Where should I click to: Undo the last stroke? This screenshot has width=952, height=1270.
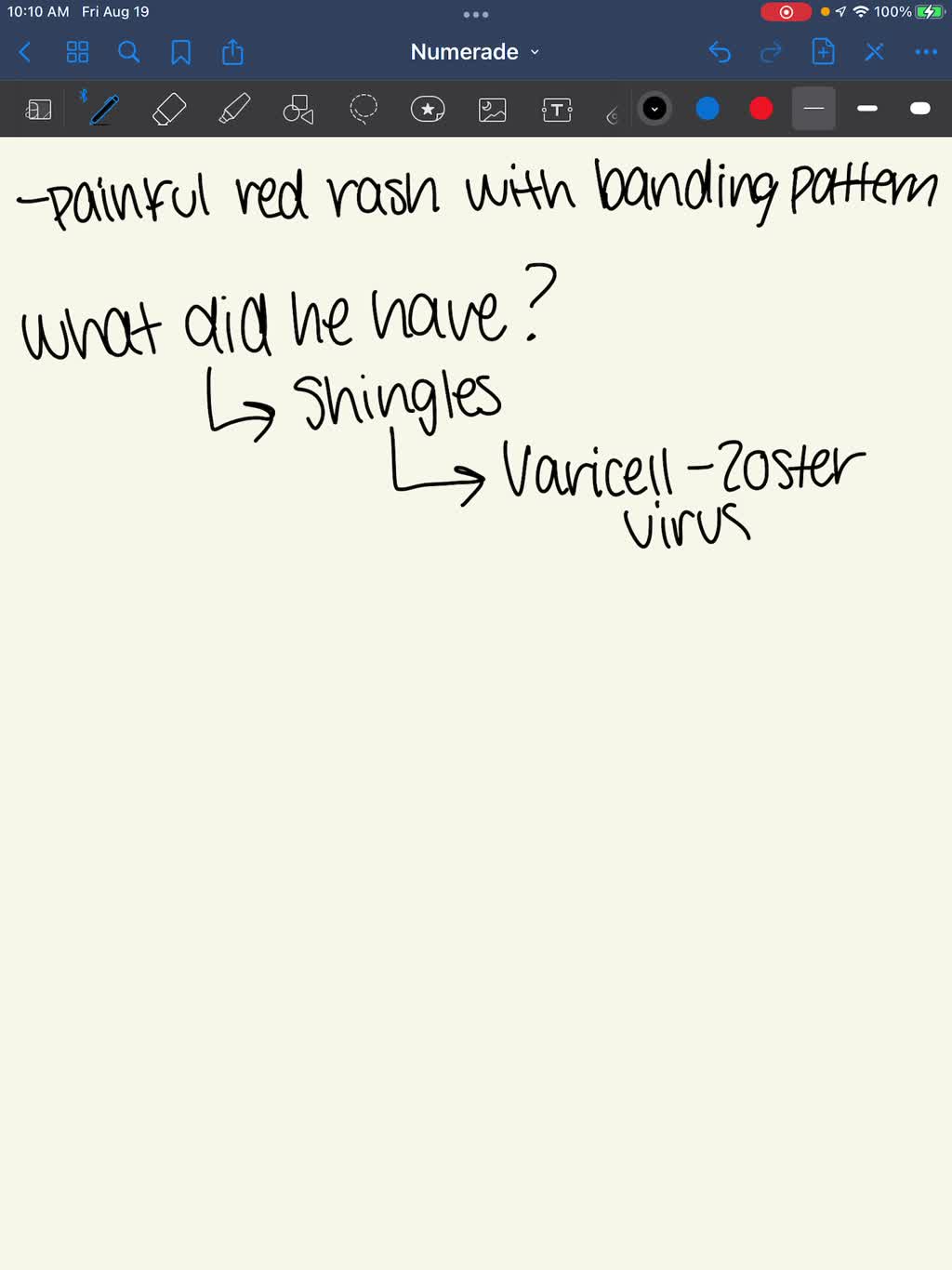[720, 52]
